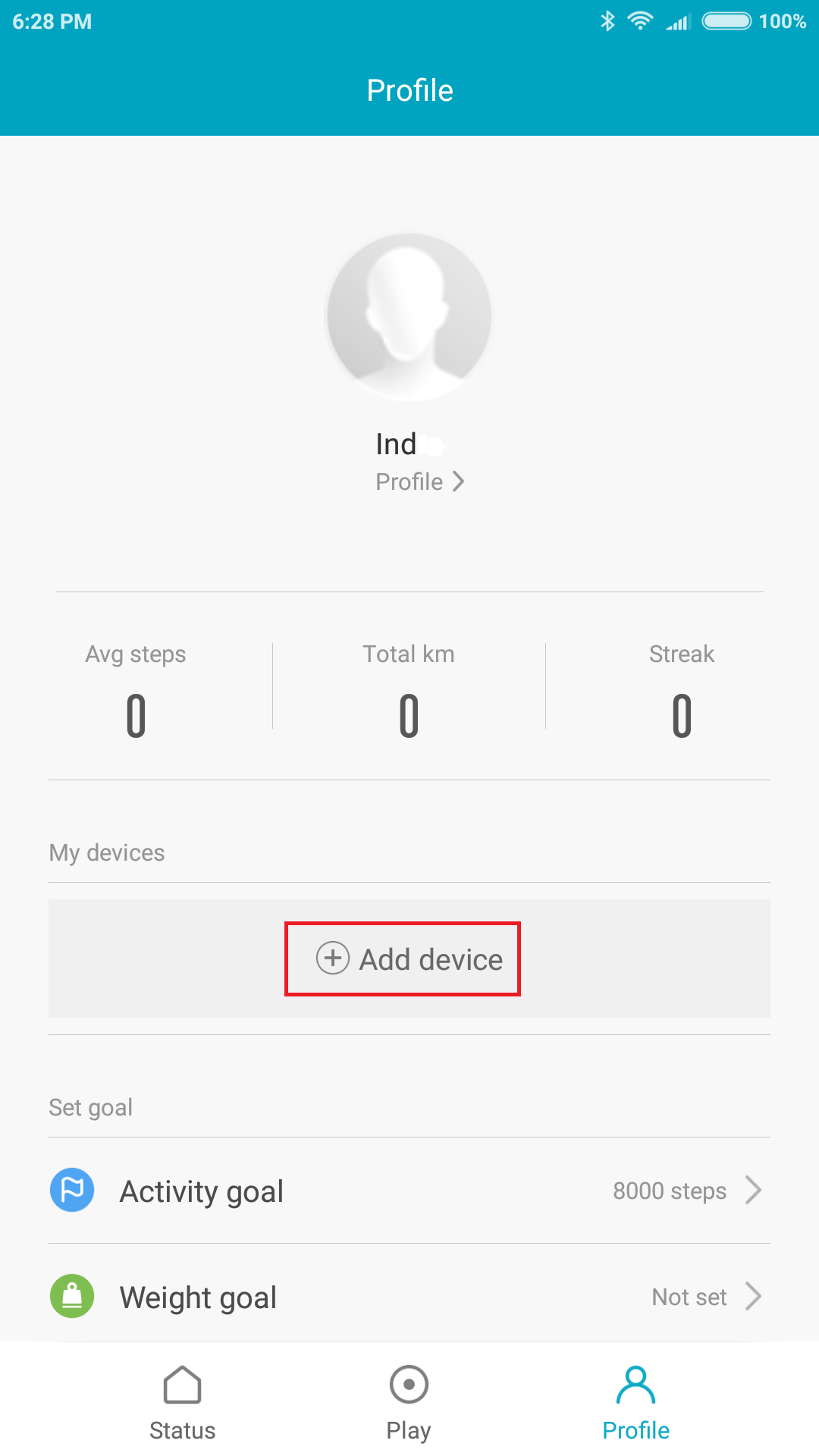Image resolution: width=819 pixels, height=1456 pixels.
Task: Select the Profile tab in bottom navigation
Action: coord(635,1403)
